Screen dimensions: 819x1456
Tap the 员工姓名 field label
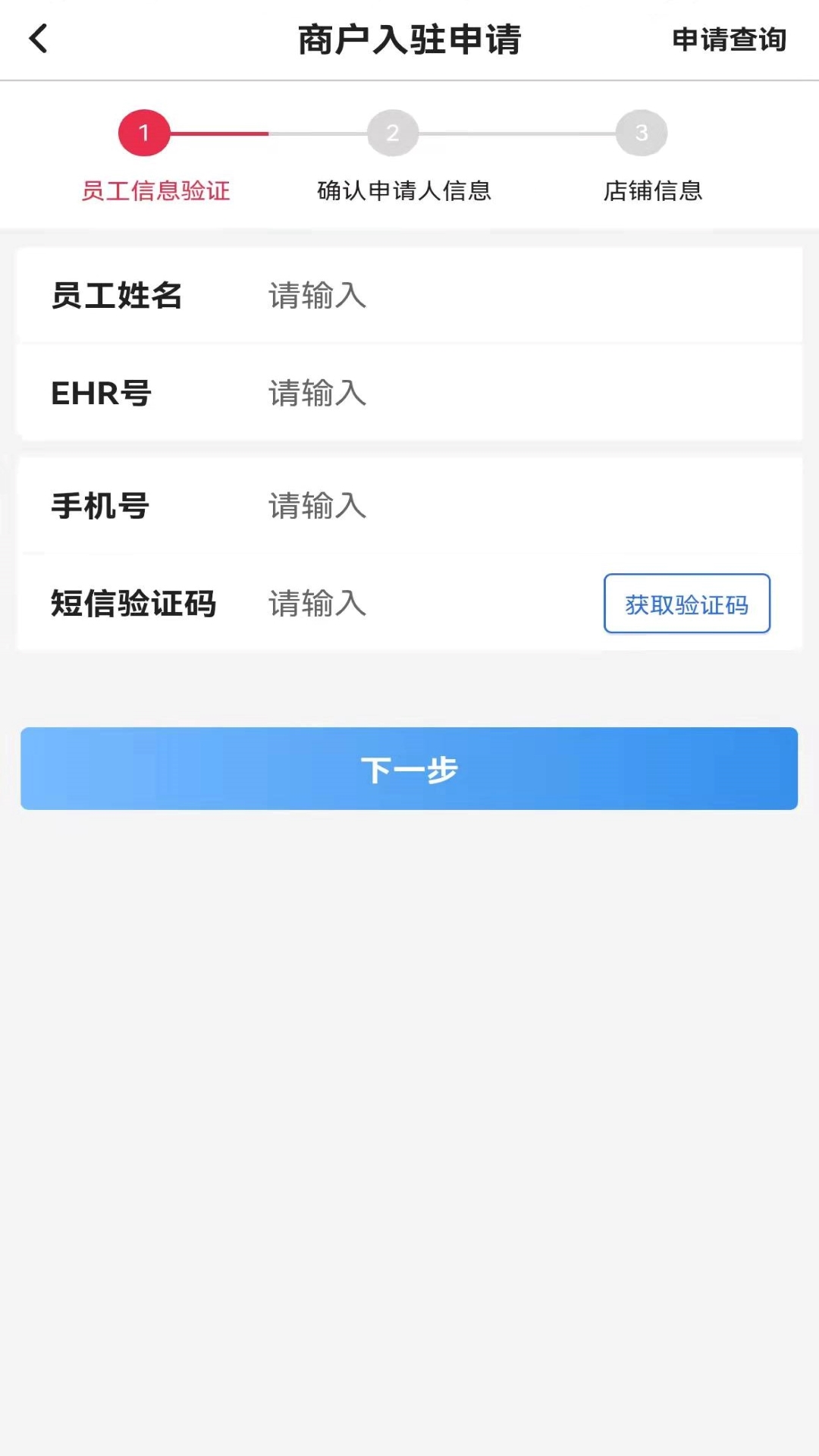point(118,296)
